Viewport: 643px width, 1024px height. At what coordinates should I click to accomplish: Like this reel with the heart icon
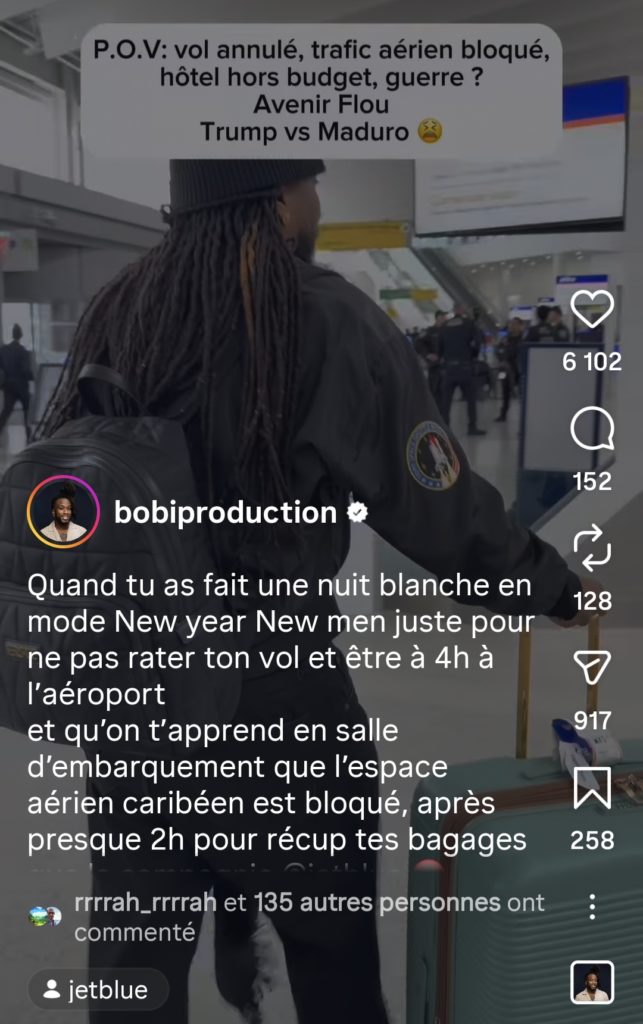coord(592,308)
